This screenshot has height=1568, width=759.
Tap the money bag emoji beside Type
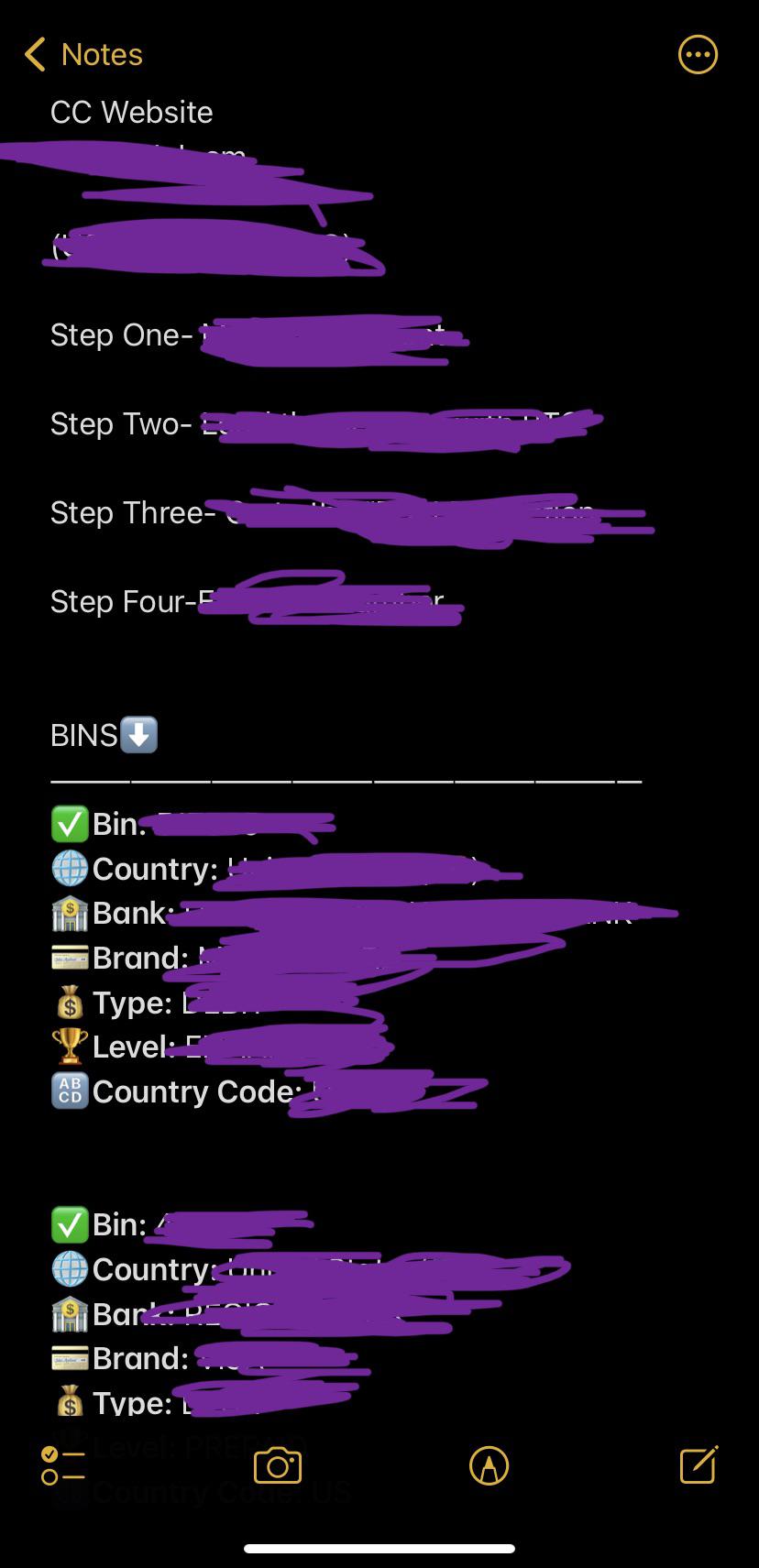click(x=68, y=1002)
